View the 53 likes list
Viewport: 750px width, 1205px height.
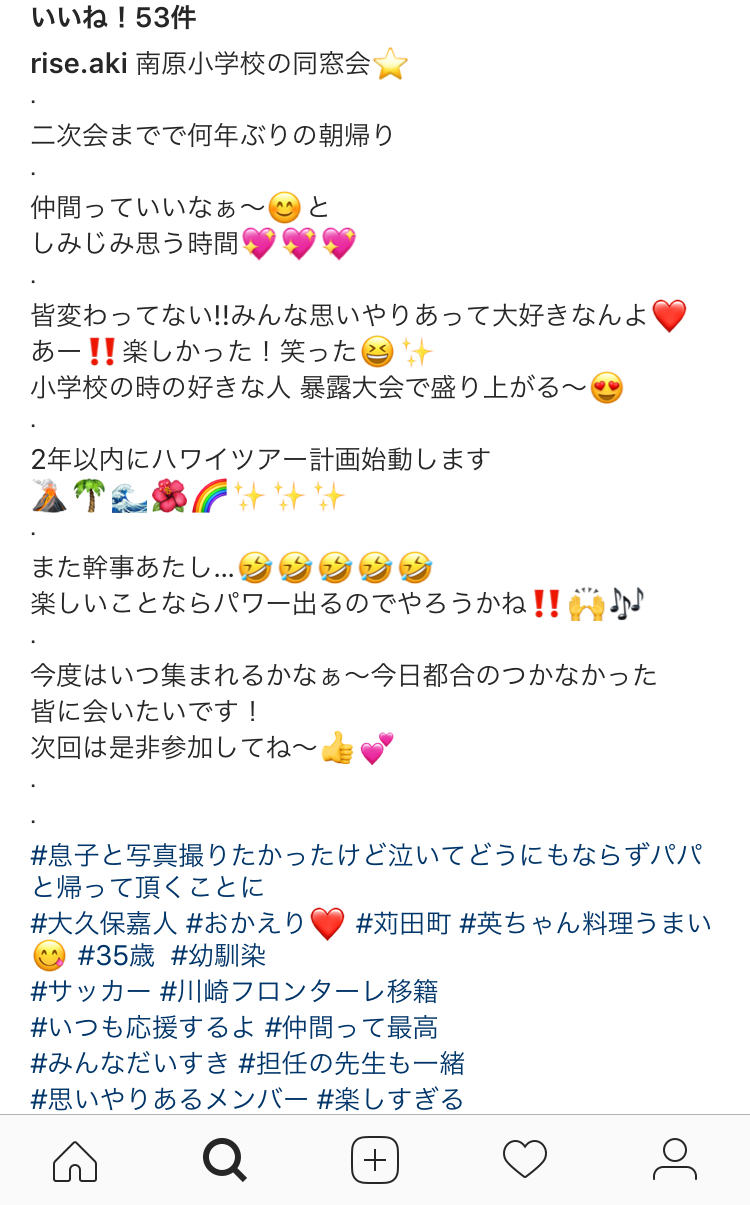(x=113, y=17)
